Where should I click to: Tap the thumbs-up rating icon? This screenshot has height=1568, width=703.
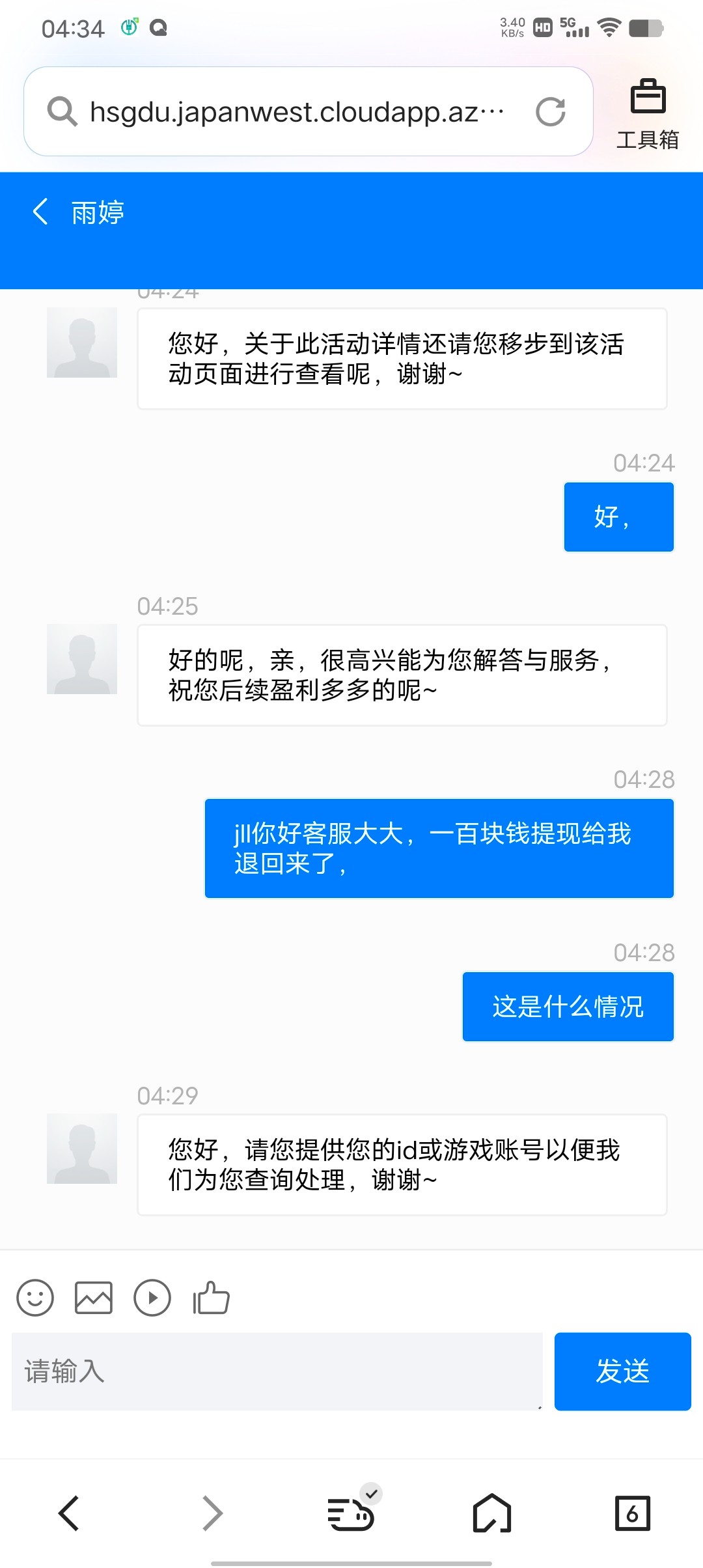[211, 1298]
